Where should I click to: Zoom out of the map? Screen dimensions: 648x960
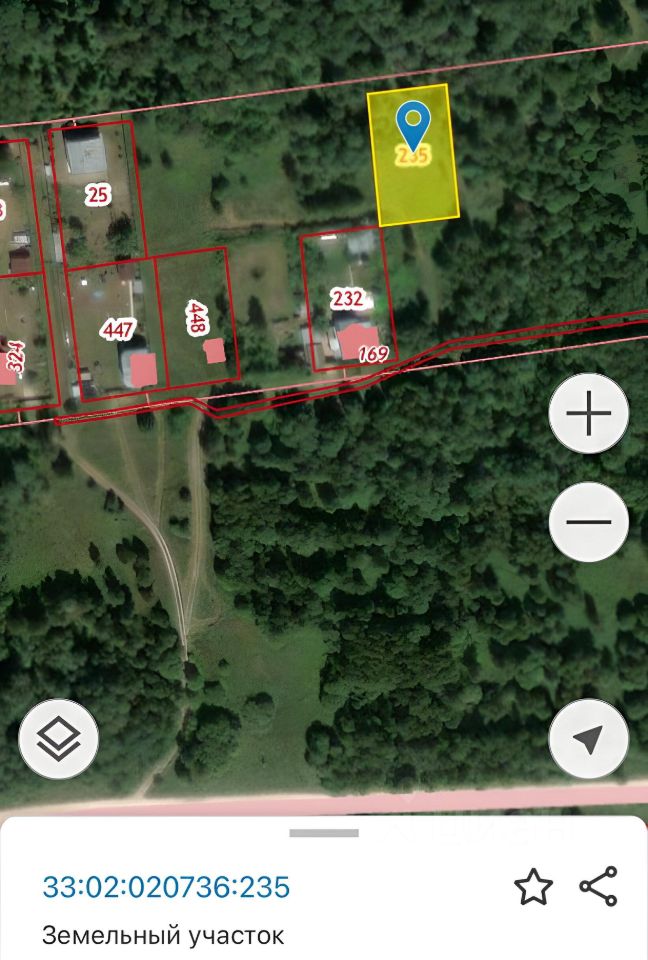589,522
